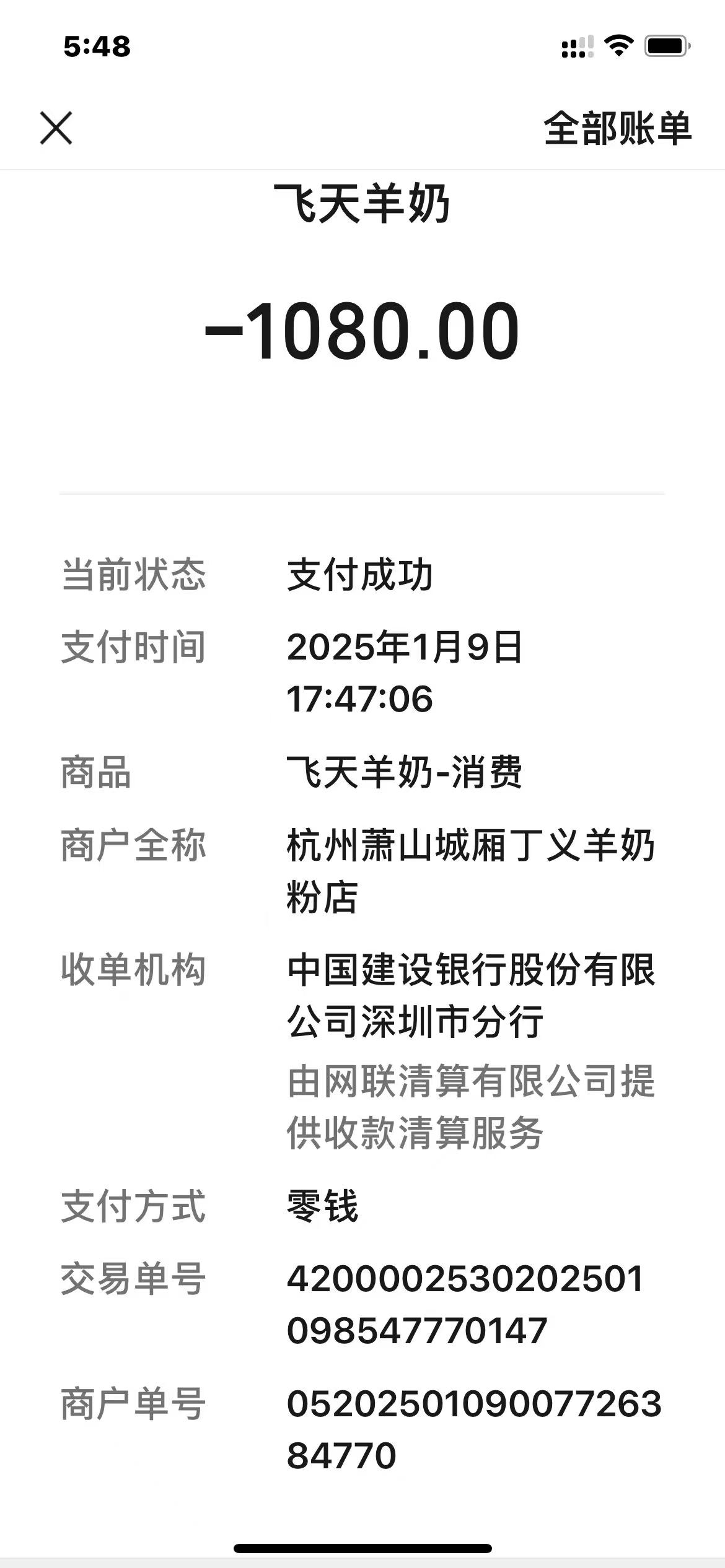The image size is (725, 1568).
Task: Close the payment detail page
Action: (56, 128)
